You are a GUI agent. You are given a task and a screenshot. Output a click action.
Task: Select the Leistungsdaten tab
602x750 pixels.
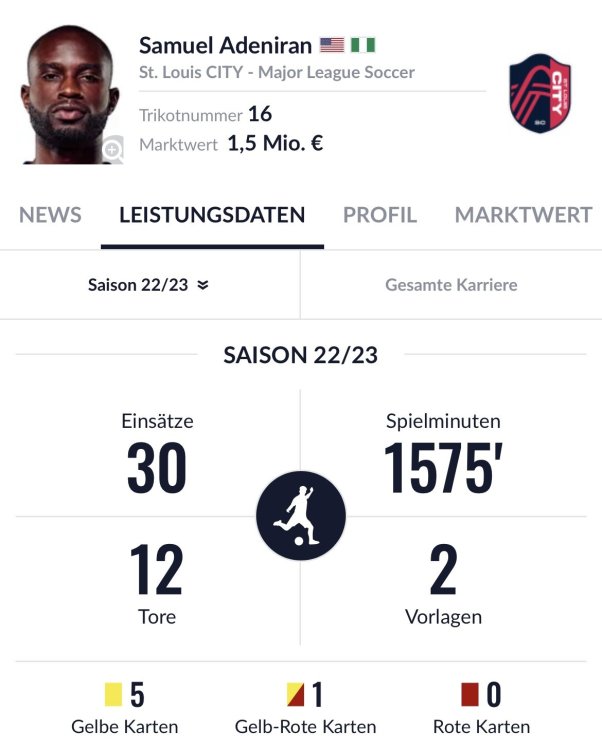(212, 215)
